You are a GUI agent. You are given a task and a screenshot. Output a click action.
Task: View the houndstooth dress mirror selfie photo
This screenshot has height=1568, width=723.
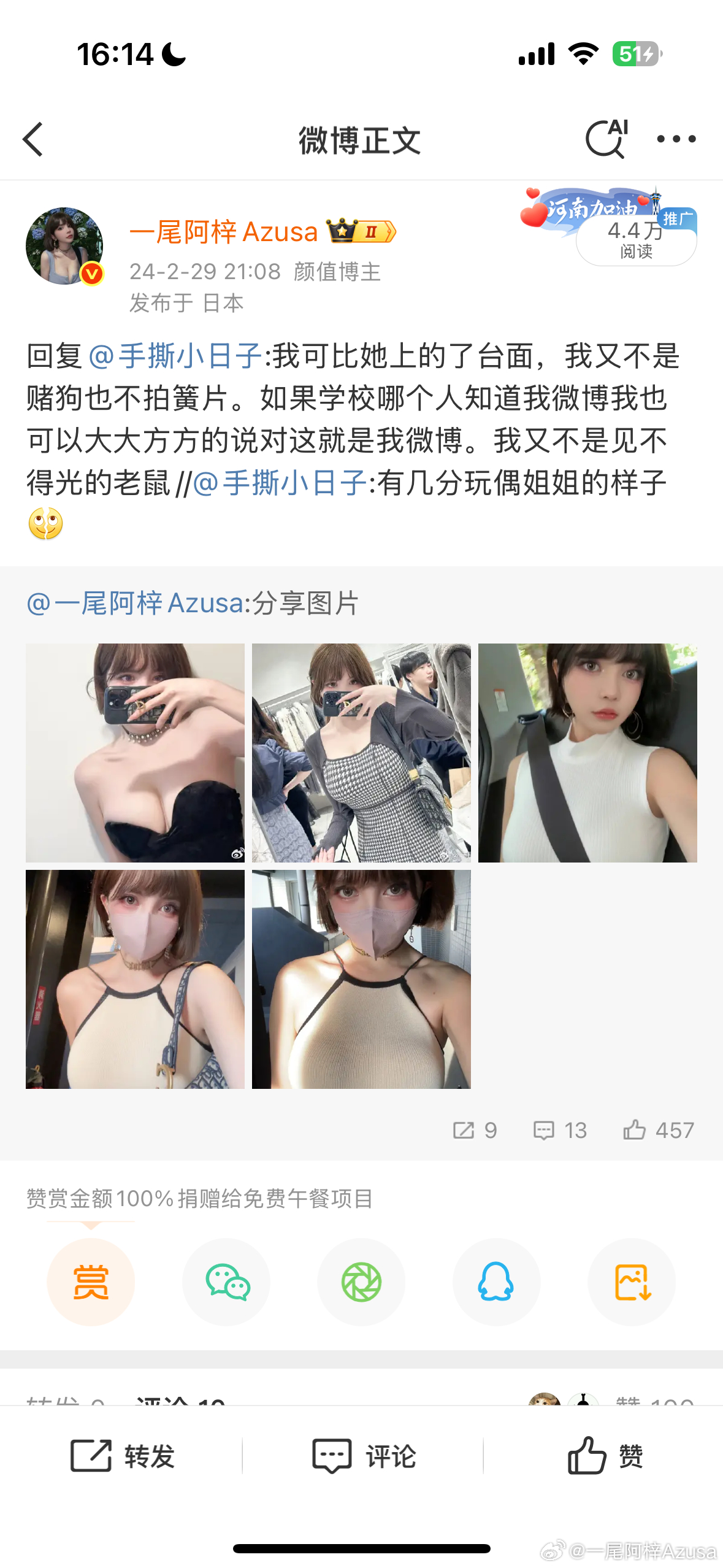(x=361, y=753)
